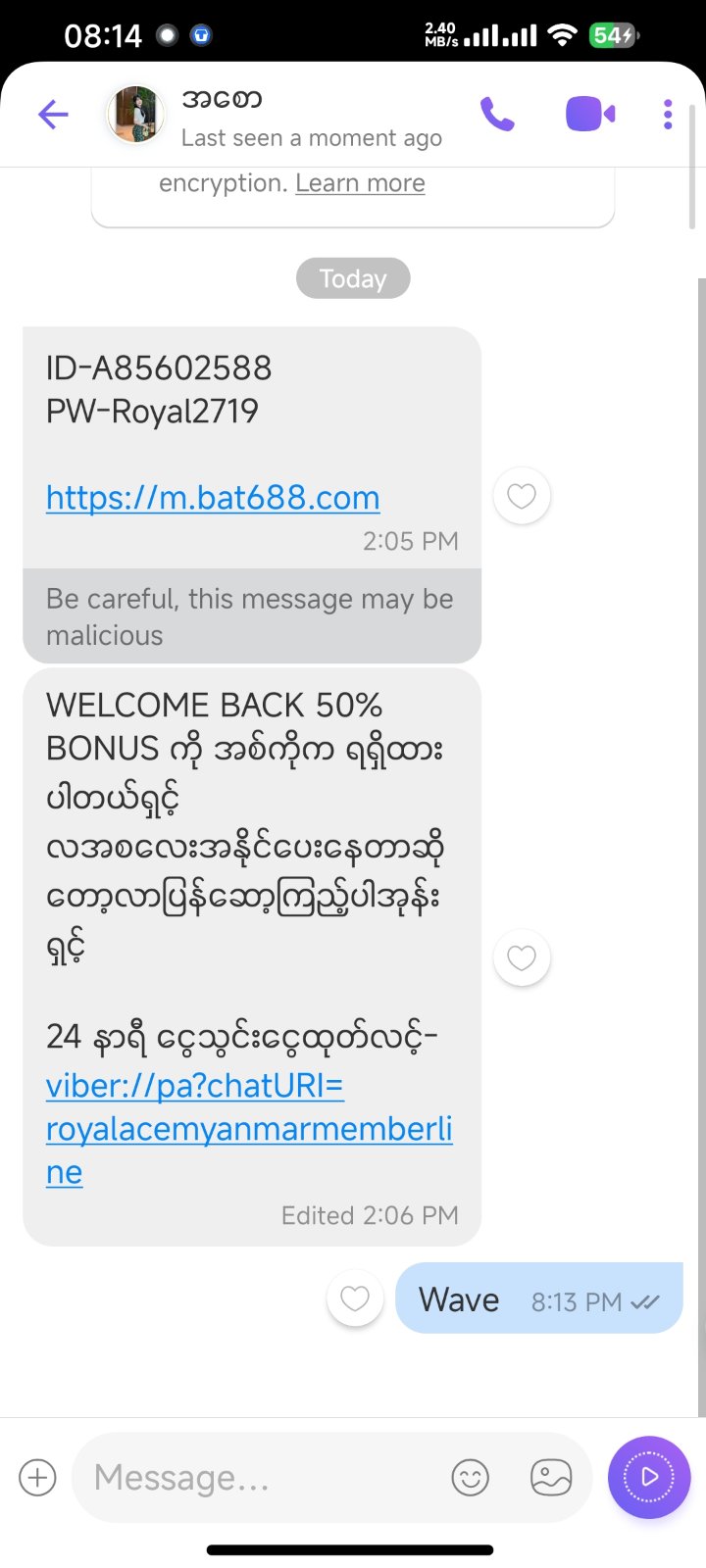Open the gallery photo picker

pos(551,1477)
